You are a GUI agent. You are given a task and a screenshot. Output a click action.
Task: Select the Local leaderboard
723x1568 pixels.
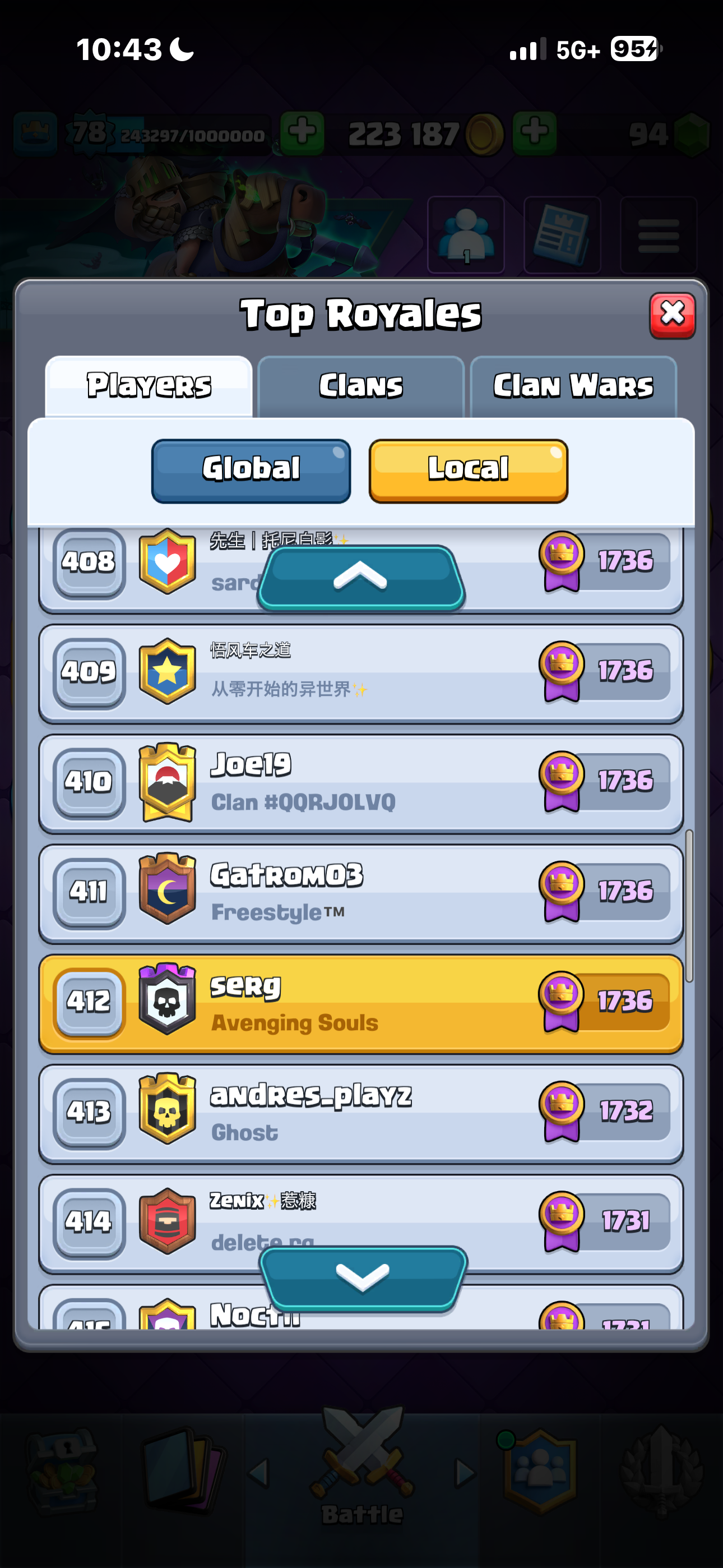pyautogui.click(x=468, y=471)
